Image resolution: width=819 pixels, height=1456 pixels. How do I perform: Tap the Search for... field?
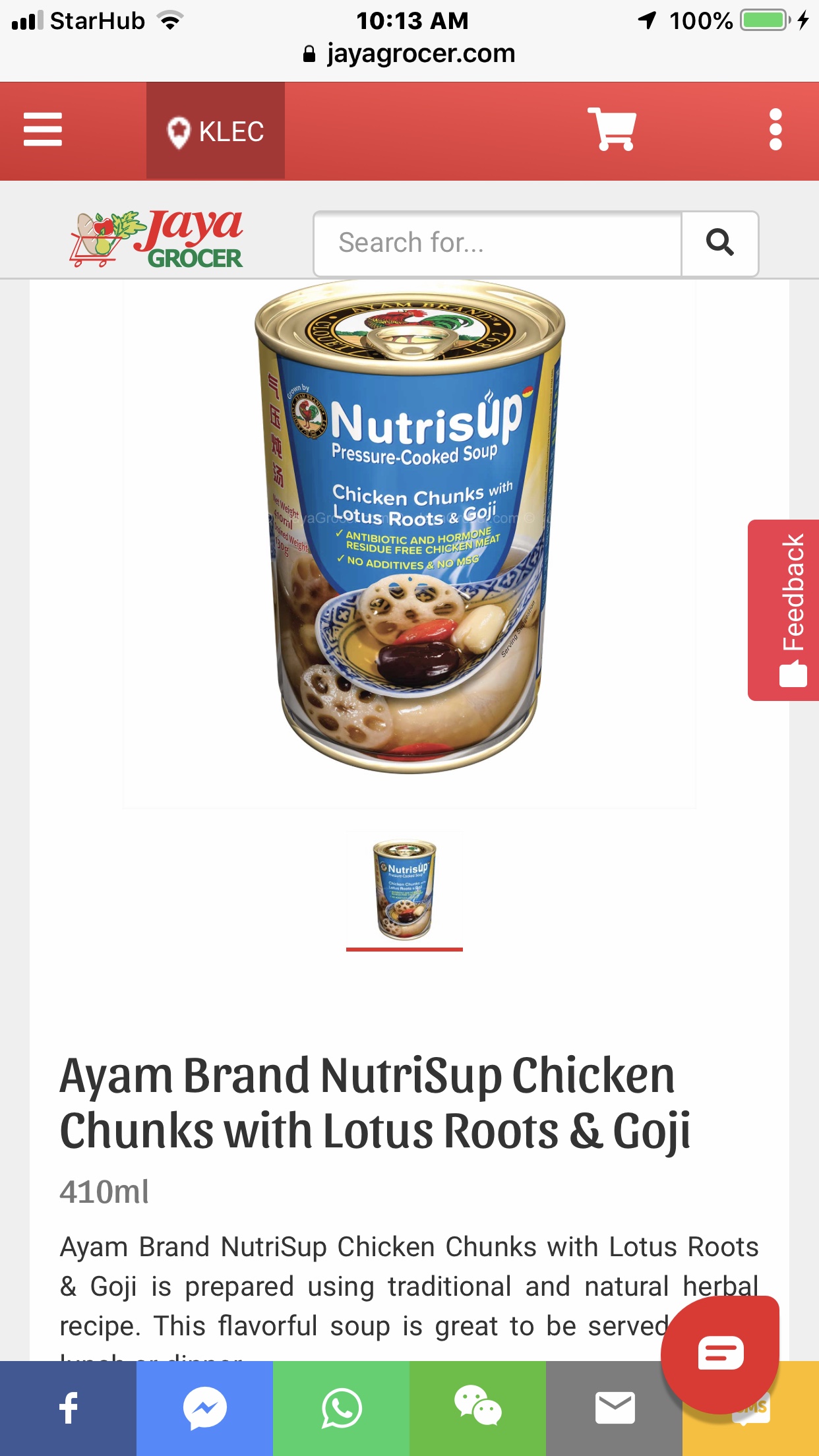coord(498,243)
